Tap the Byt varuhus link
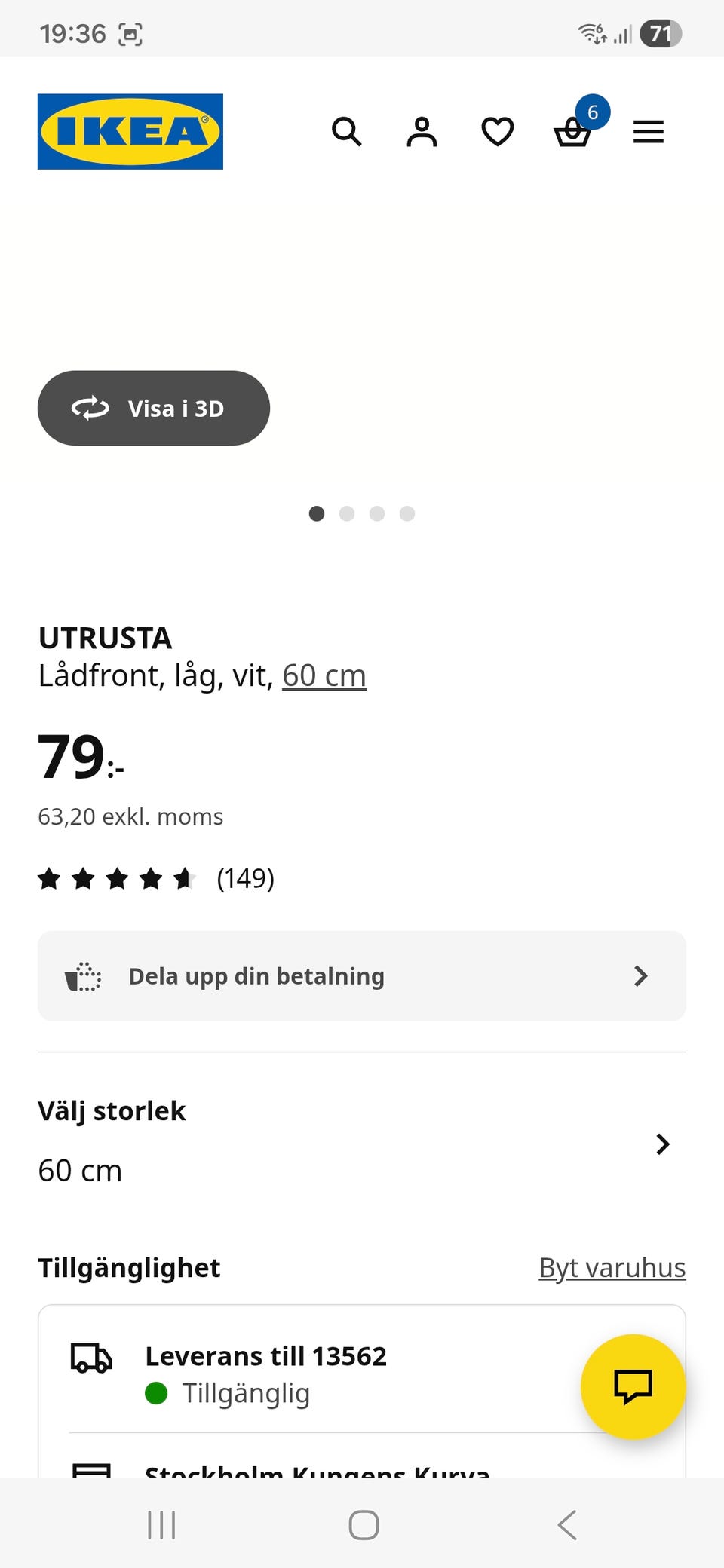 612,1268
